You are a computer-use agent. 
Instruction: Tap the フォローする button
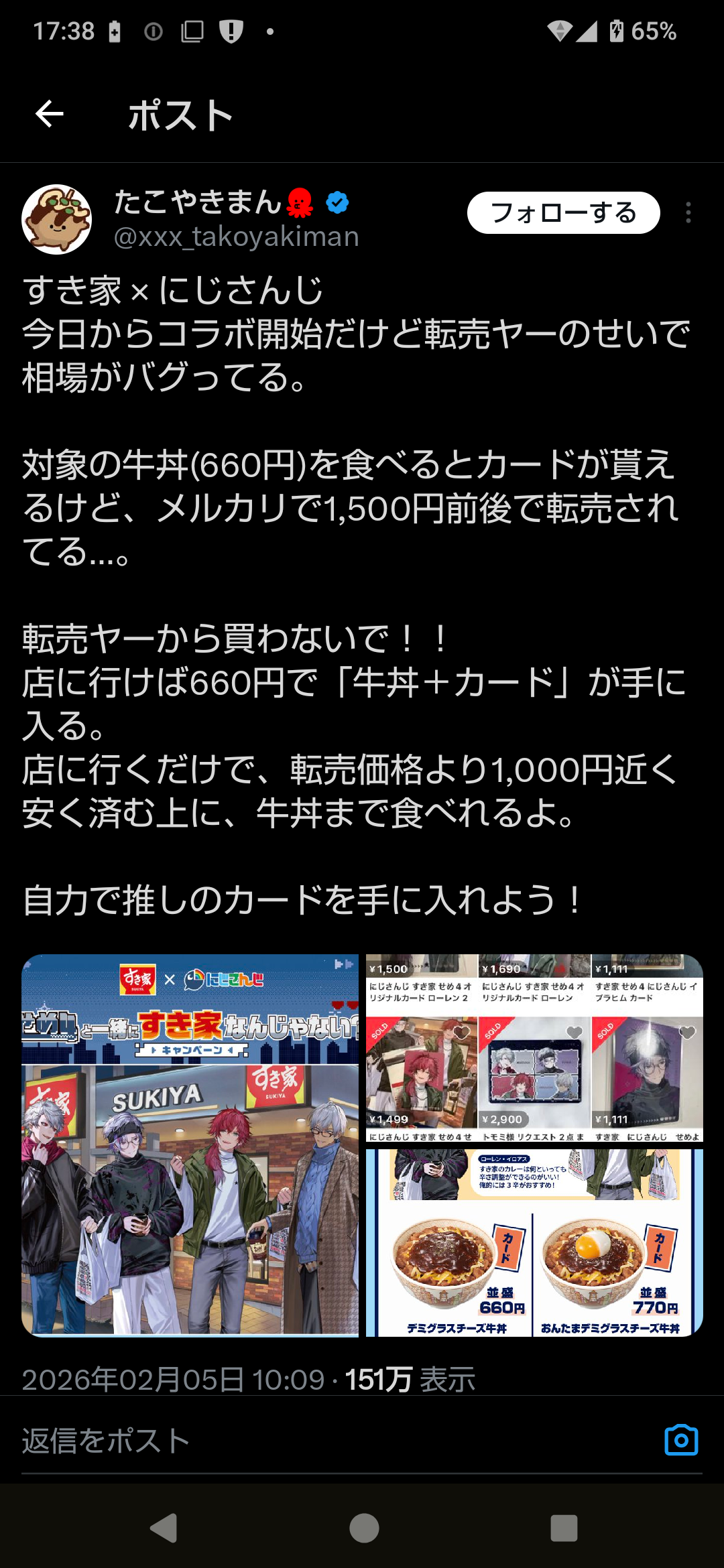point(563,212)
